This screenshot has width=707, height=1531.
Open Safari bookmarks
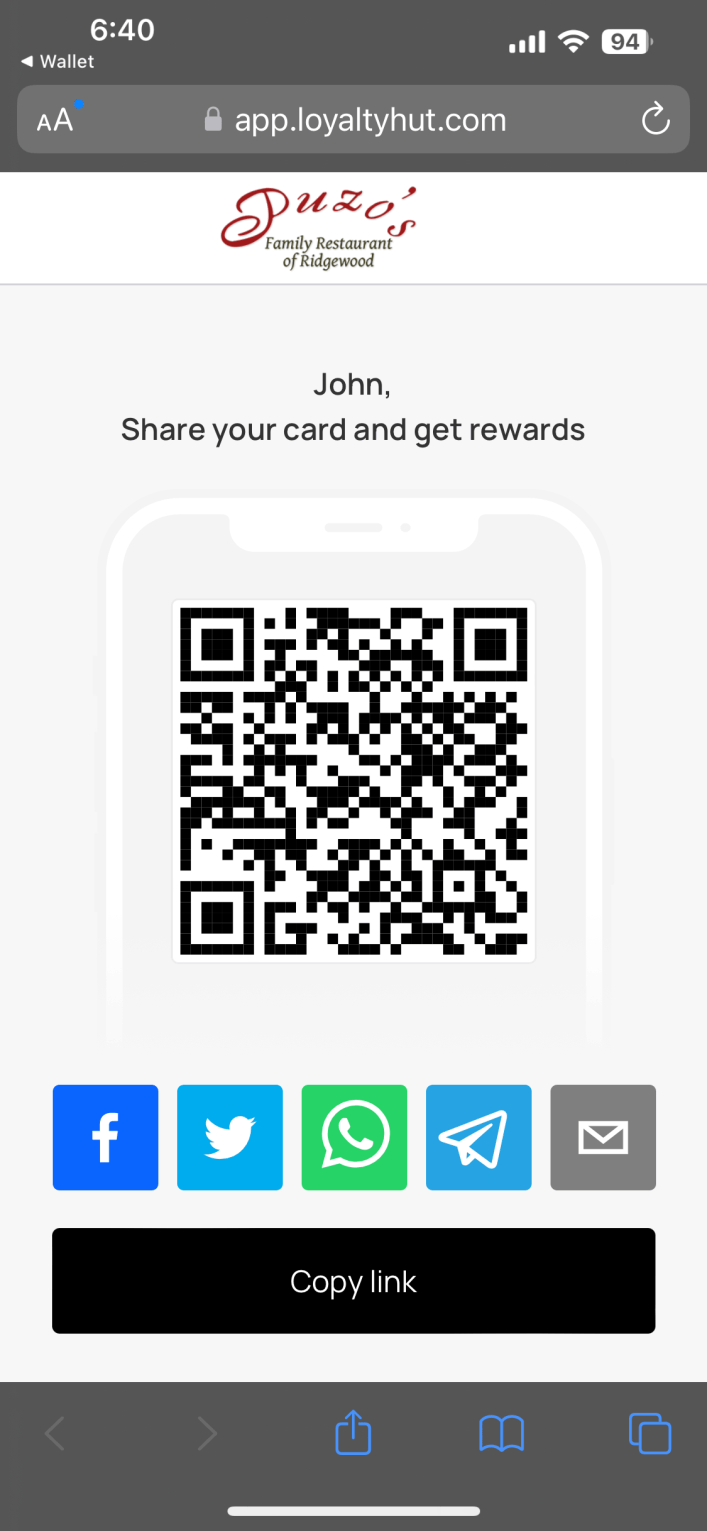pos(501,1434)
